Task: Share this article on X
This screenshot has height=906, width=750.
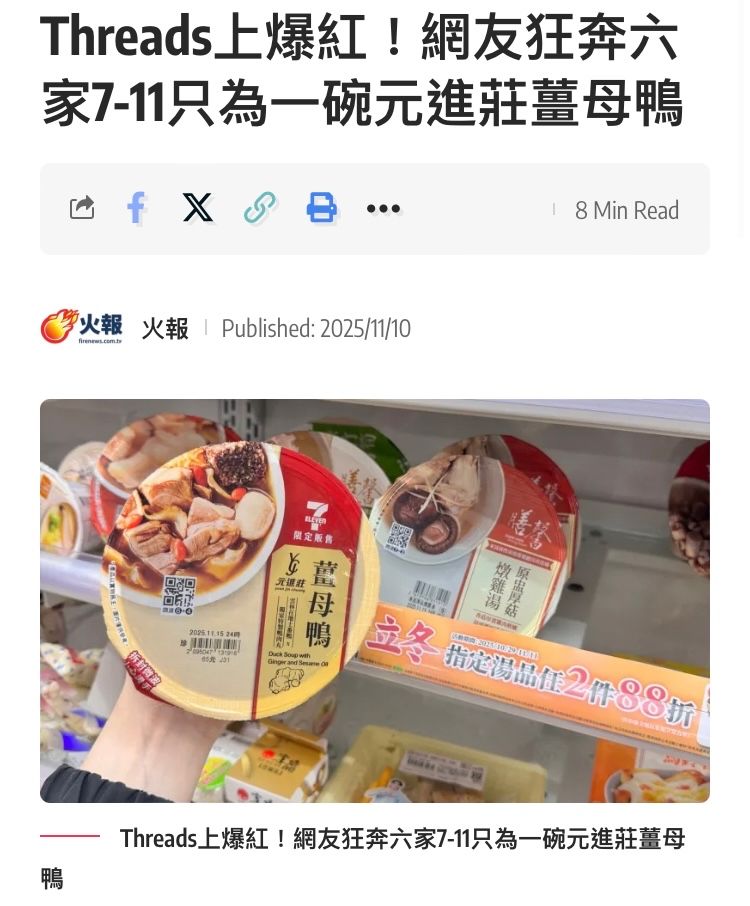Action: tap(198, 208)
